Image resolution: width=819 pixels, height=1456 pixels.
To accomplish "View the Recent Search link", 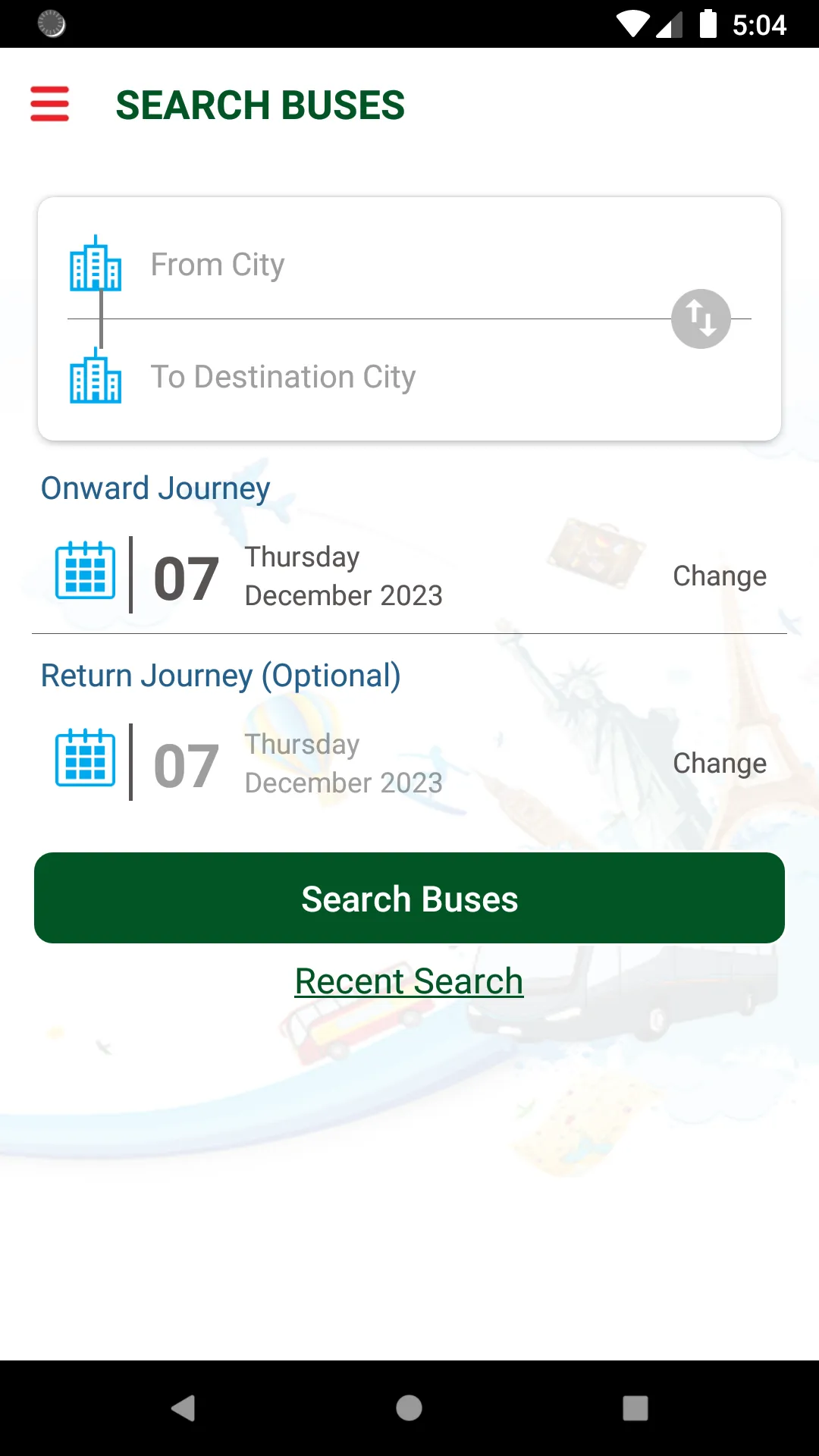I will pyautogui.click(x=409, y=981).
